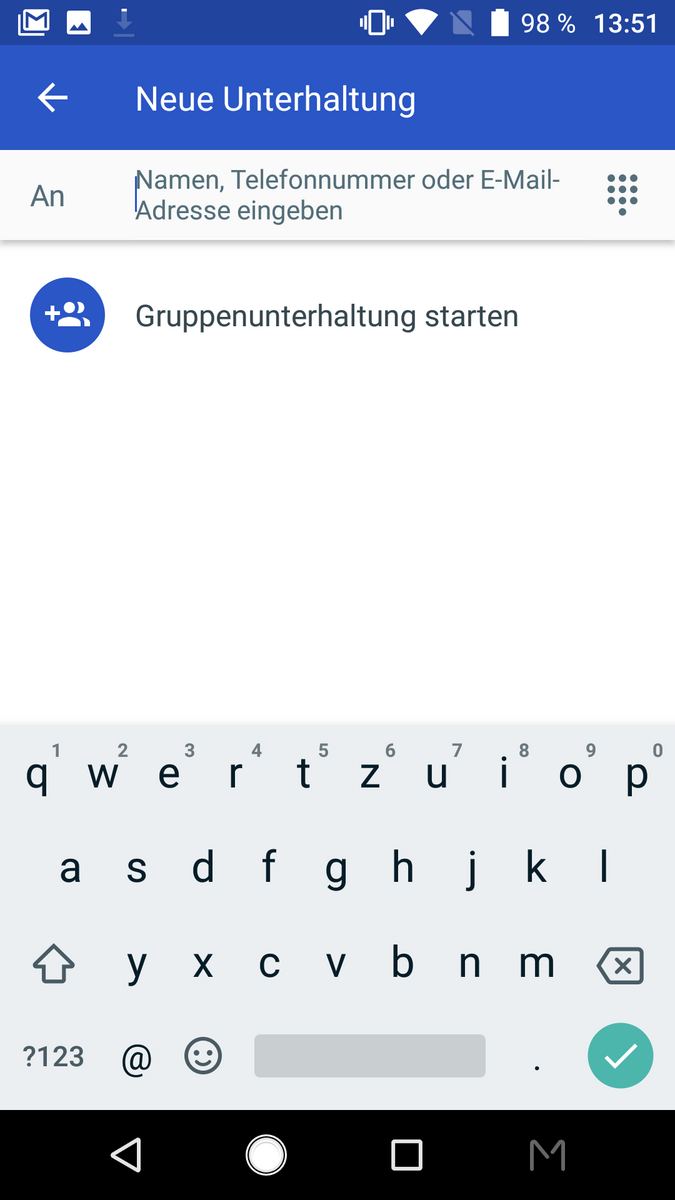Tap the shift key on keyboard
Viewport: 675px width, 1200px height.
coord(54,966)
